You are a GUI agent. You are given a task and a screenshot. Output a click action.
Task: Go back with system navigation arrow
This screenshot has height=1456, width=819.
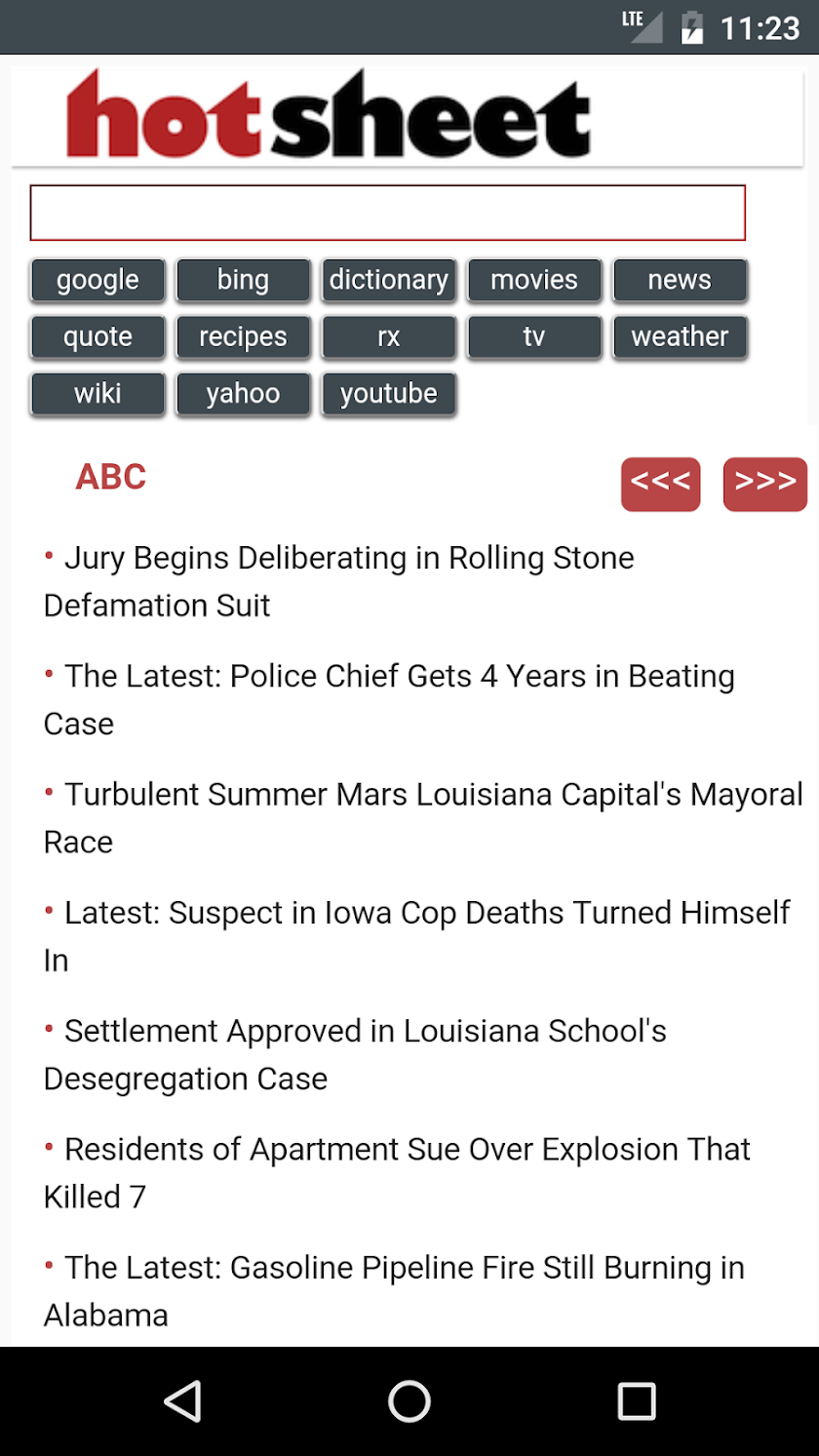(x=182, y=1401)
